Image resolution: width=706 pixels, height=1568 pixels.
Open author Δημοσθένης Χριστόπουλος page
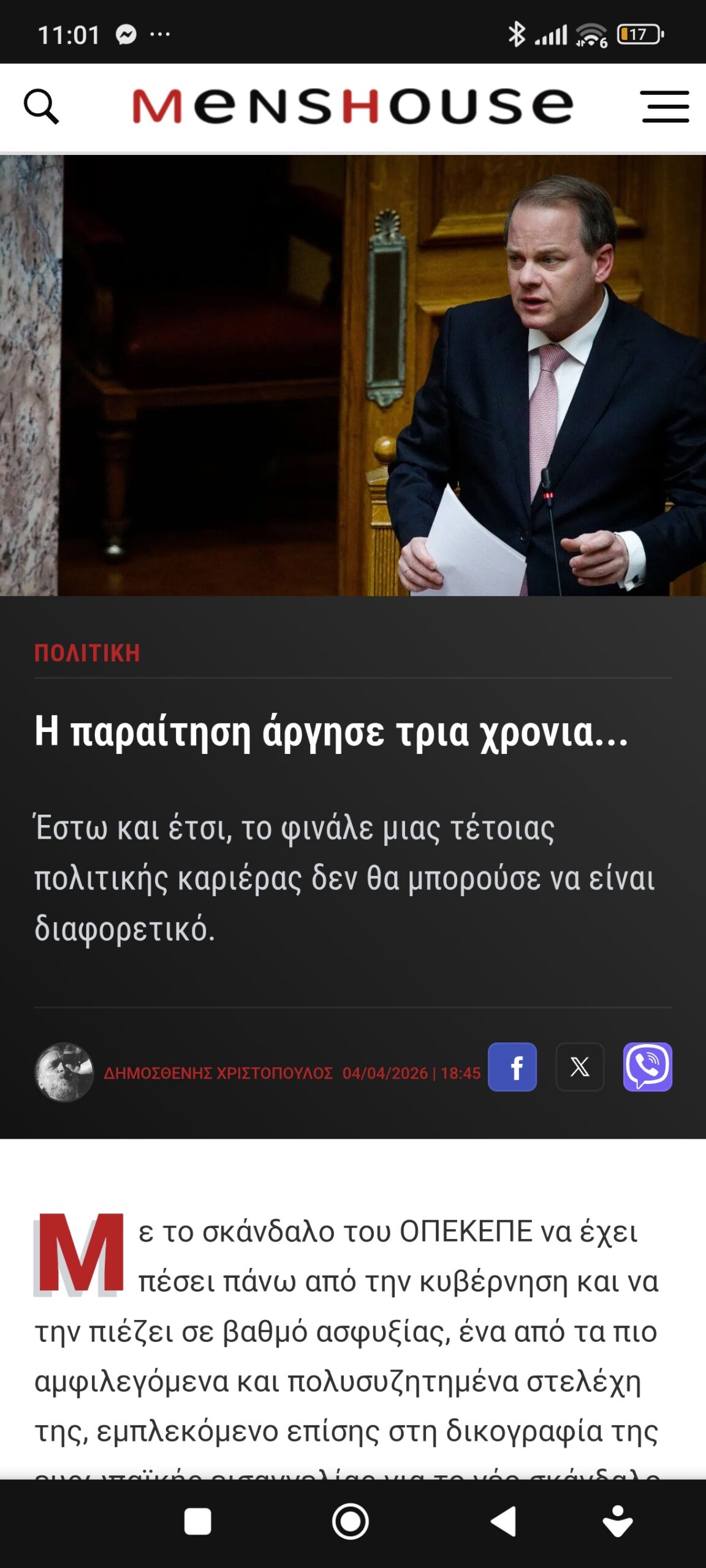point(218,1073)
